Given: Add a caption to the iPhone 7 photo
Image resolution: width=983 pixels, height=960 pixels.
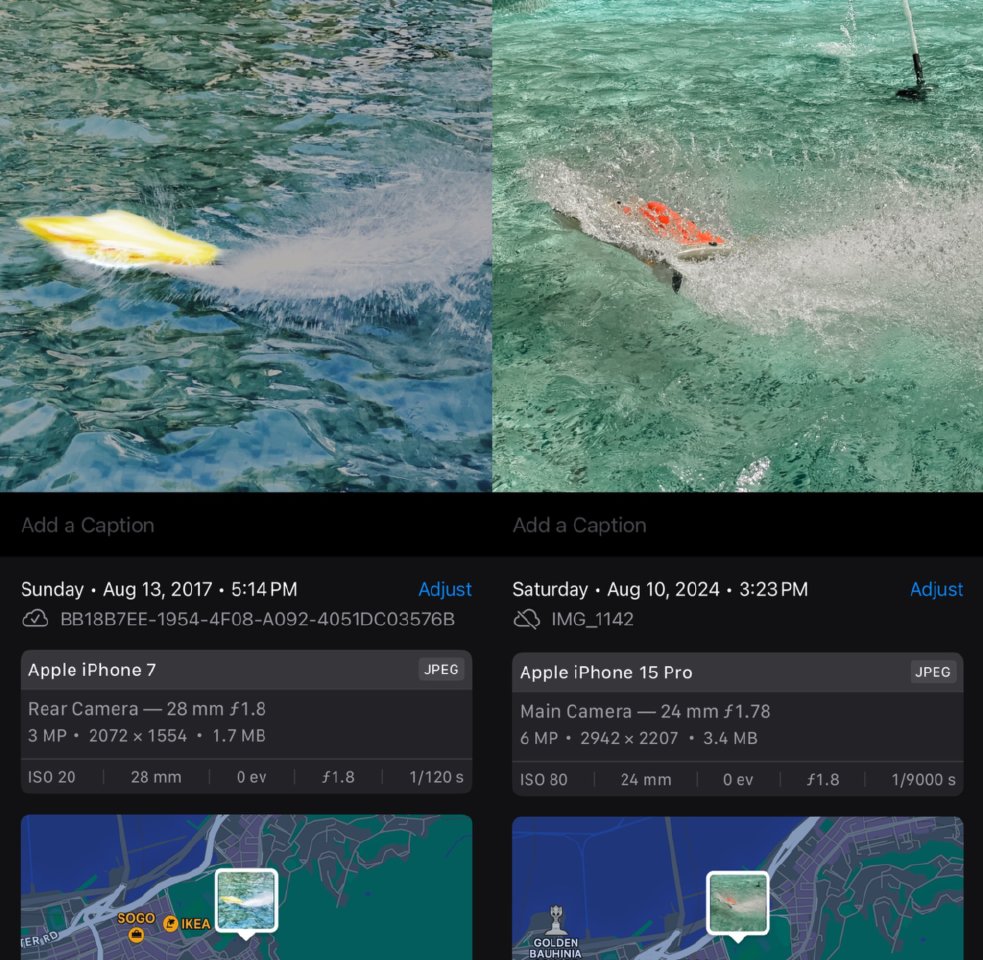Looking at the screenshot, I should click(x=88, y=525).
